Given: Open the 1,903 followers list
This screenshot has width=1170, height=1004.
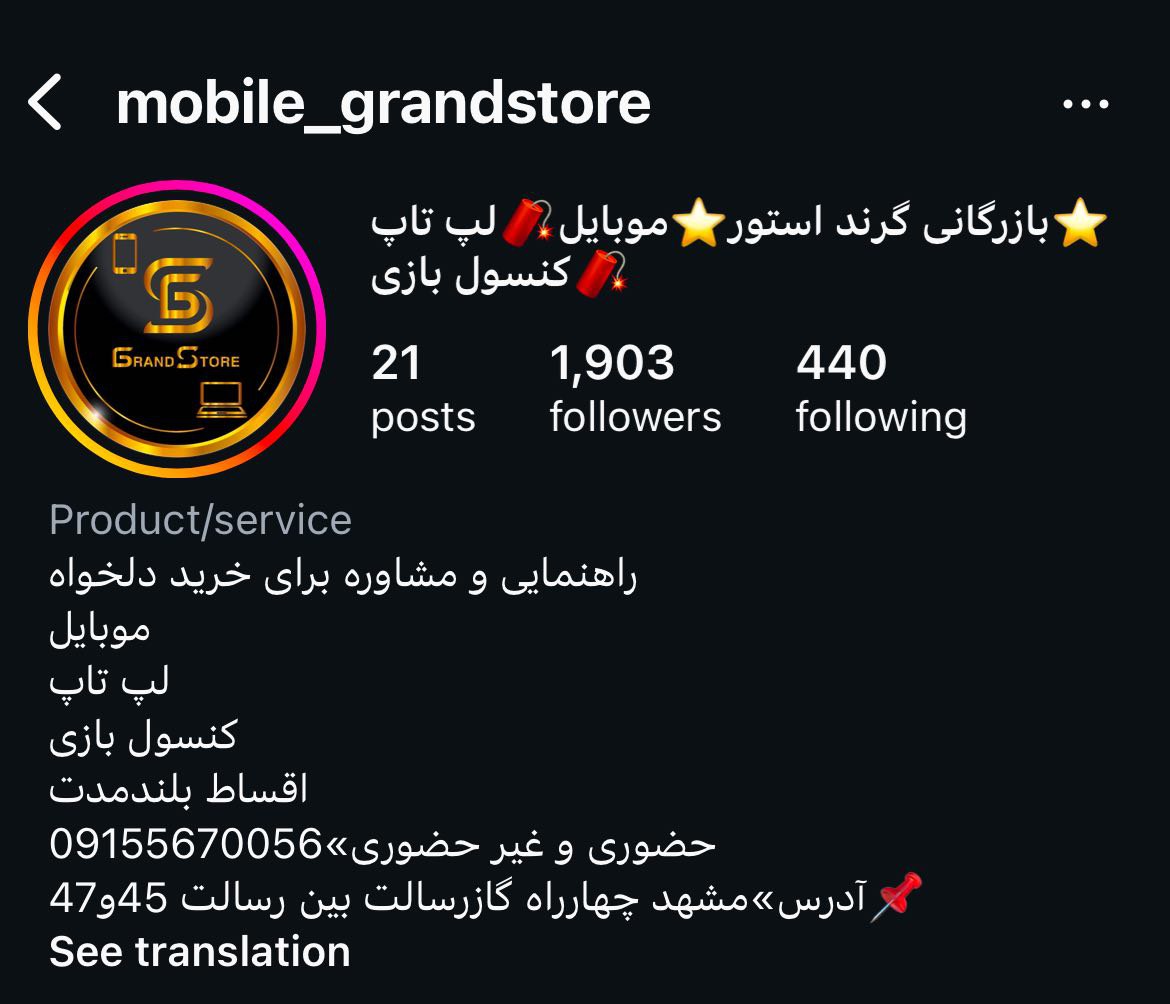Looking at the screenshot, I should coord(635,390).
